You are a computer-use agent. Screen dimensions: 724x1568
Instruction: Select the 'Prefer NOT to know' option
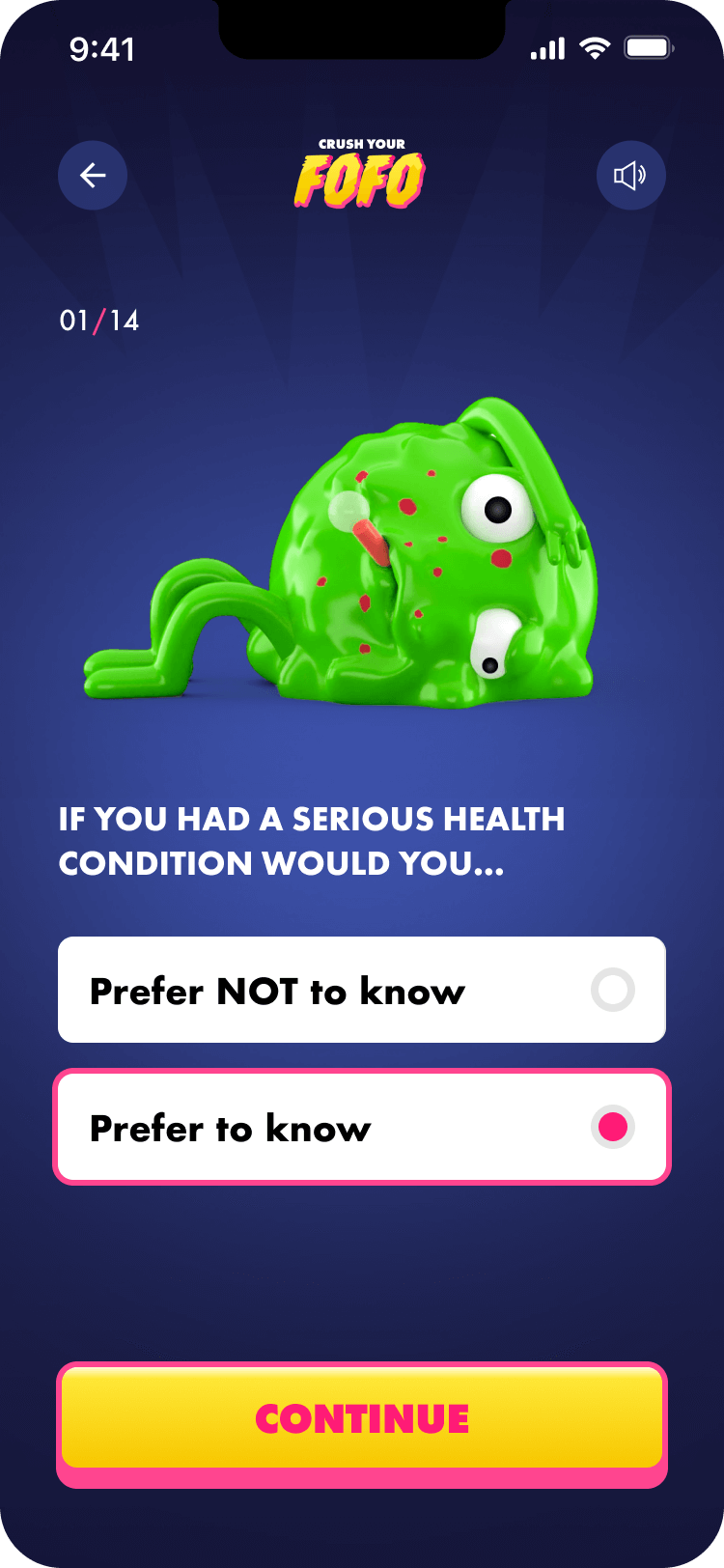[x=361, y=990]
